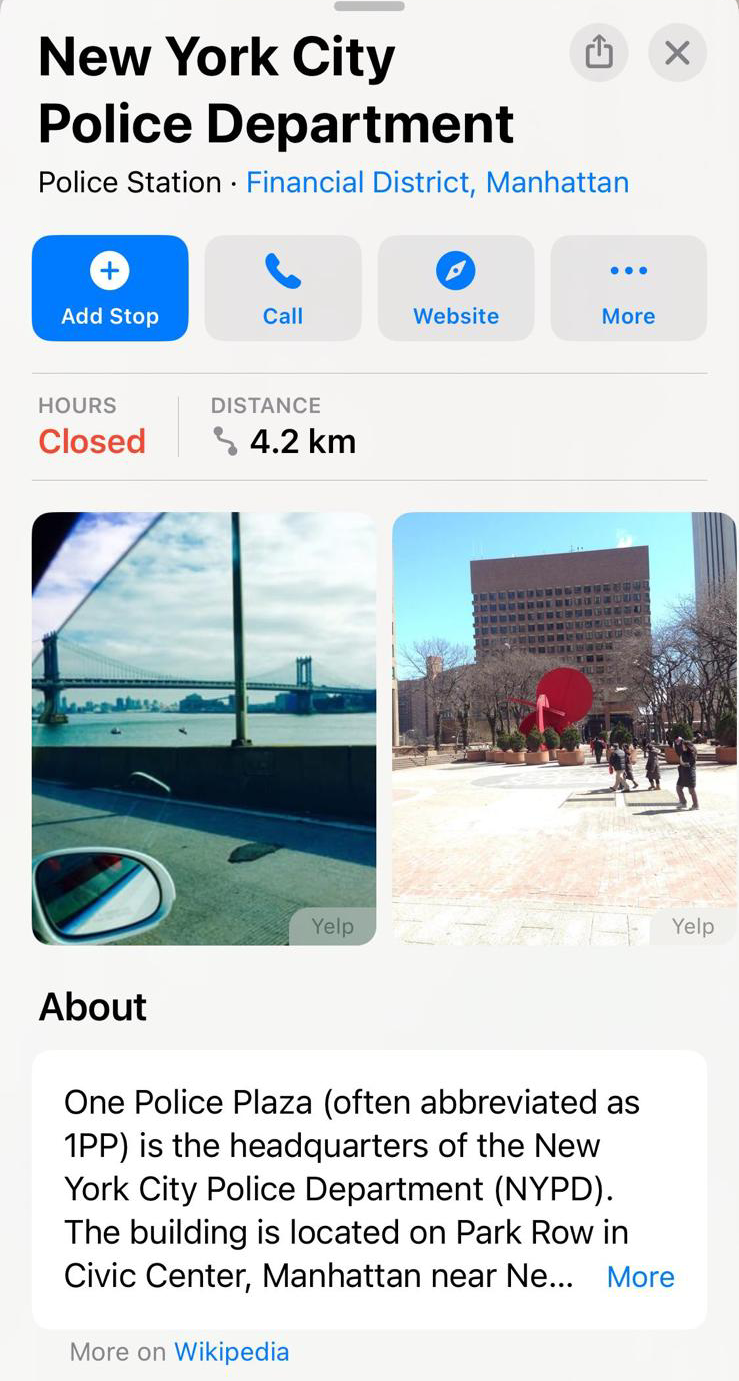View the red sculpture plaza photo
This screenshot has width=739, height=1381.
coord(564,728)
